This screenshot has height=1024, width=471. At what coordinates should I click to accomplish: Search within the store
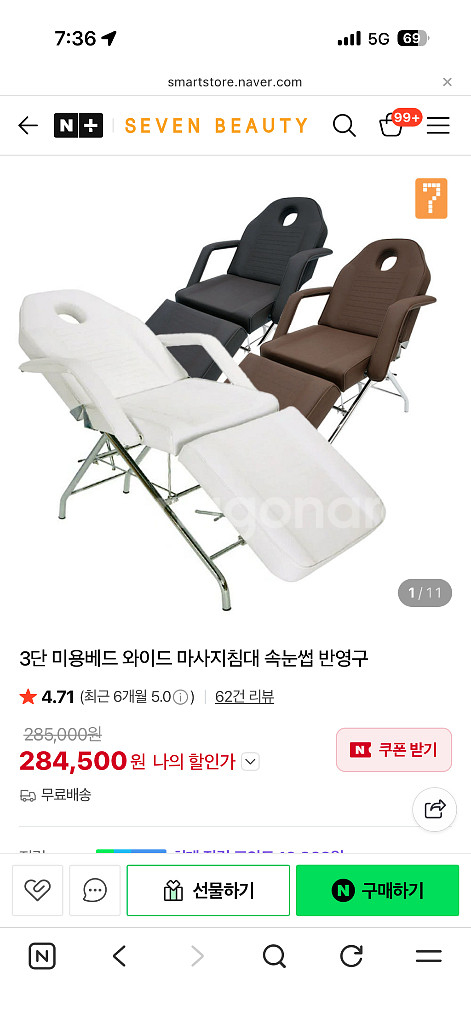[x=344, y=125]
